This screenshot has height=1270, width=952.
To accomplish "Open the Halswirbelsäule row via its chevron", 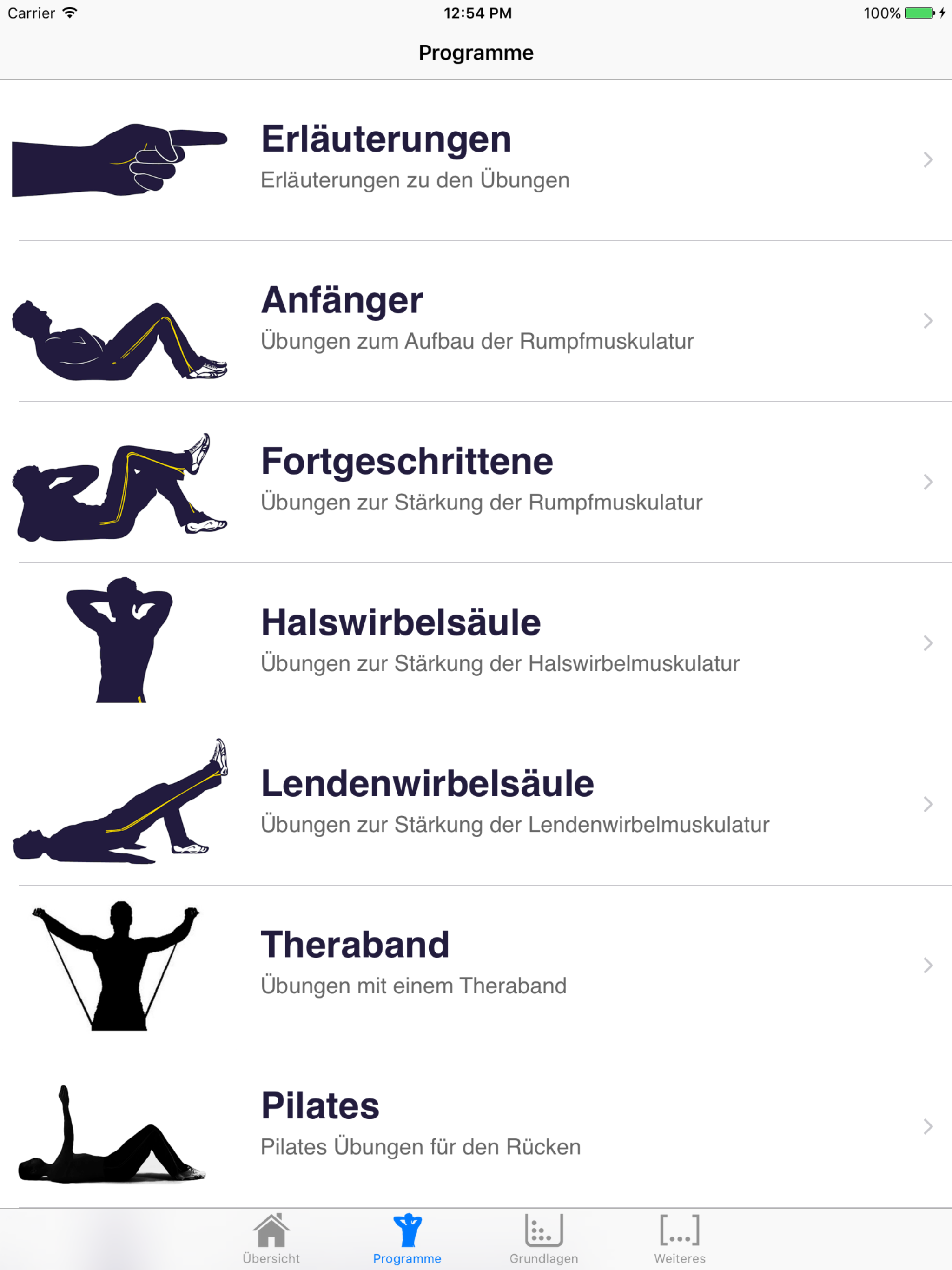I will click(x=928, y=643).
